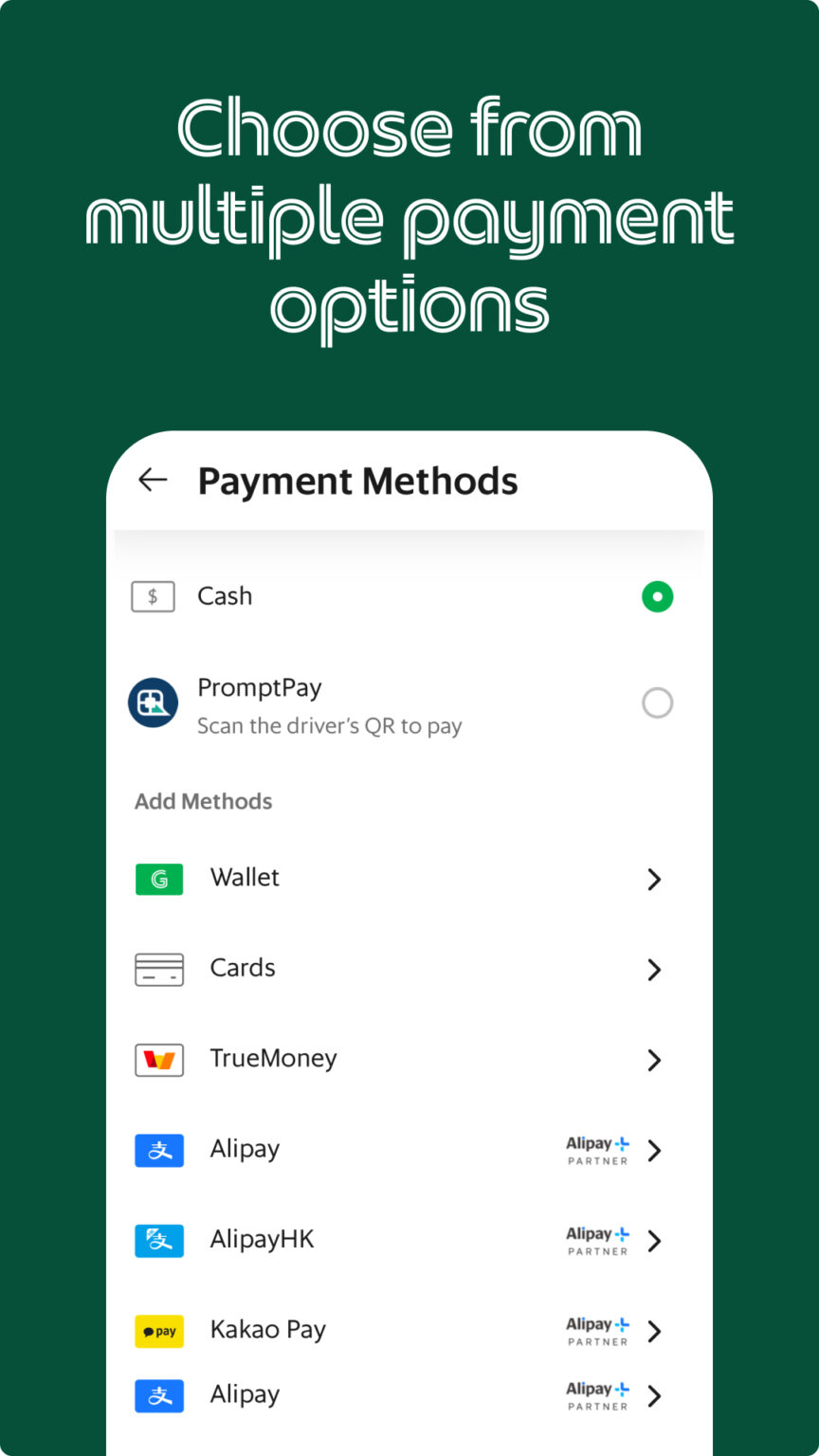The width and height of the screenshot is (819, 1456).
Task: Click the green Wallet icon
Action: coord(158,879)
